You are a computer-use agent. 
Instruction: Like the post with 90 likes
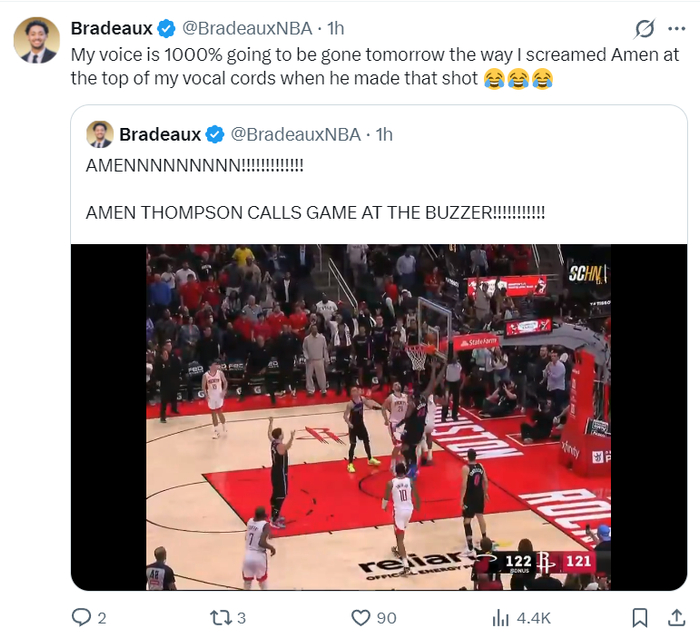click(362, 618)
